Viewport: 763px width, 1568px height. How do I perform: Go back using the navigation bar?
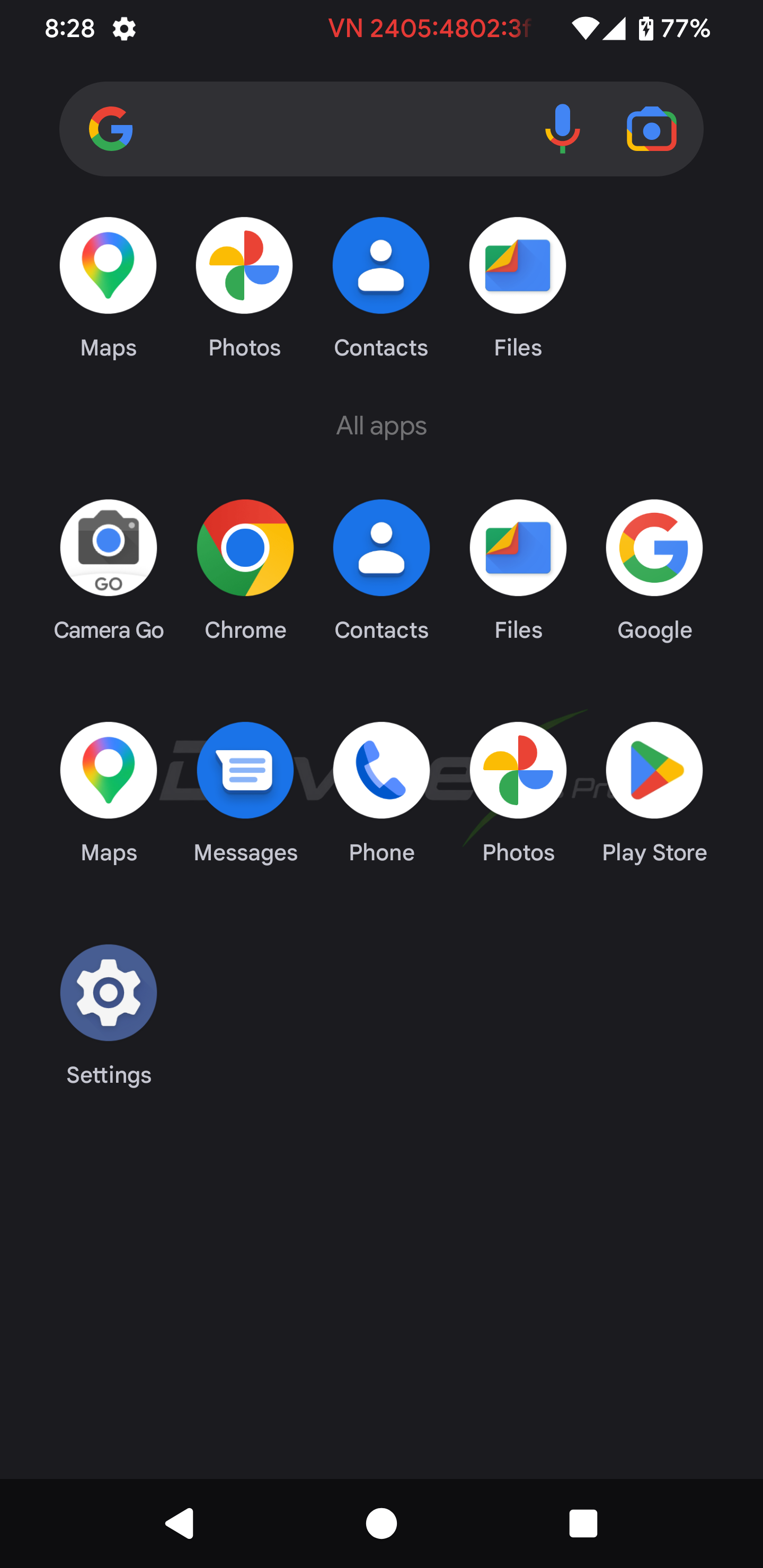(x=180, y=1524)
